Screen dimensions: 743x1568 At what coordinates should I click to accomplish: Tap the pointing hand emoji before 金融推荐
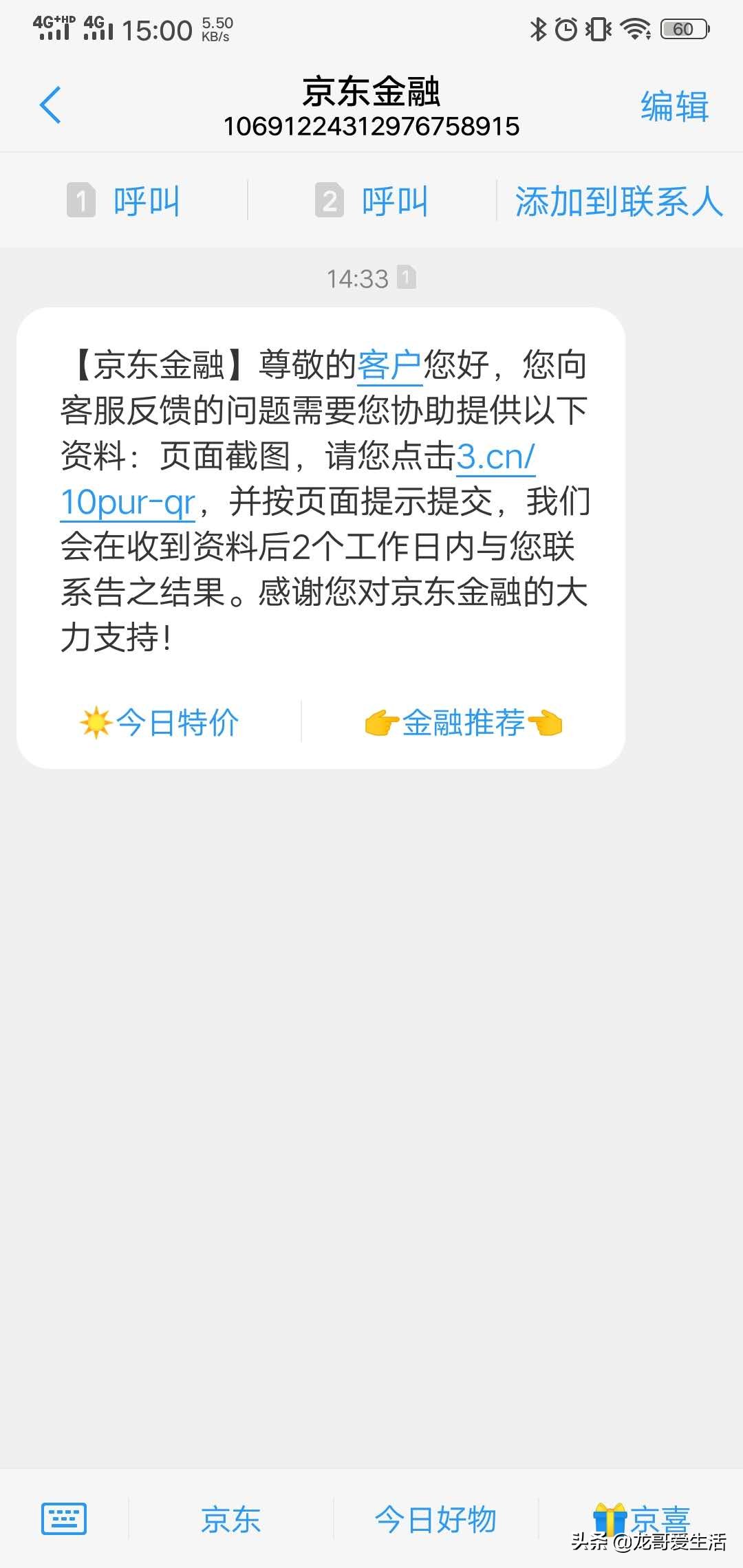point(381,723)
